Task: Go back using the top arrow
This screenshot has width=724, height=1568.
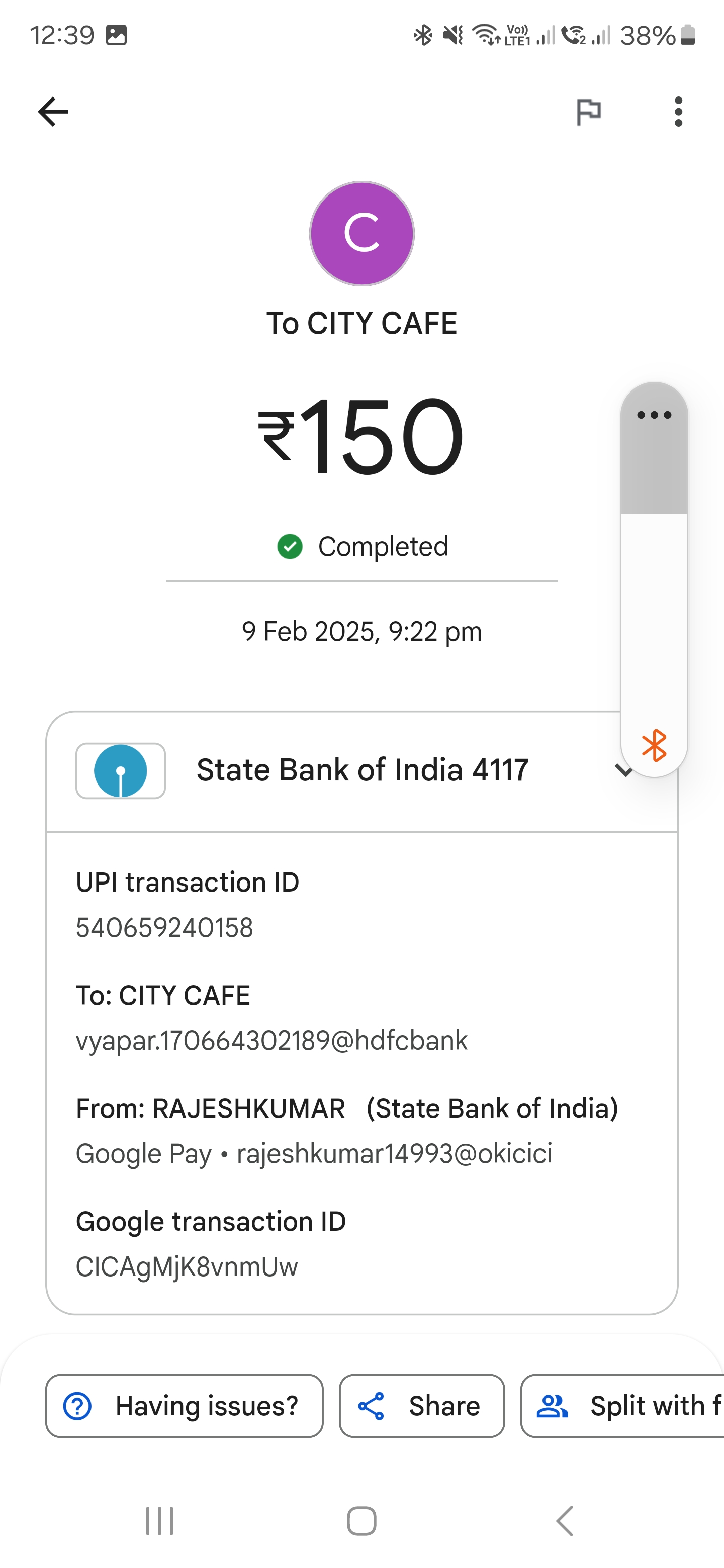Action: coord(53,112)
